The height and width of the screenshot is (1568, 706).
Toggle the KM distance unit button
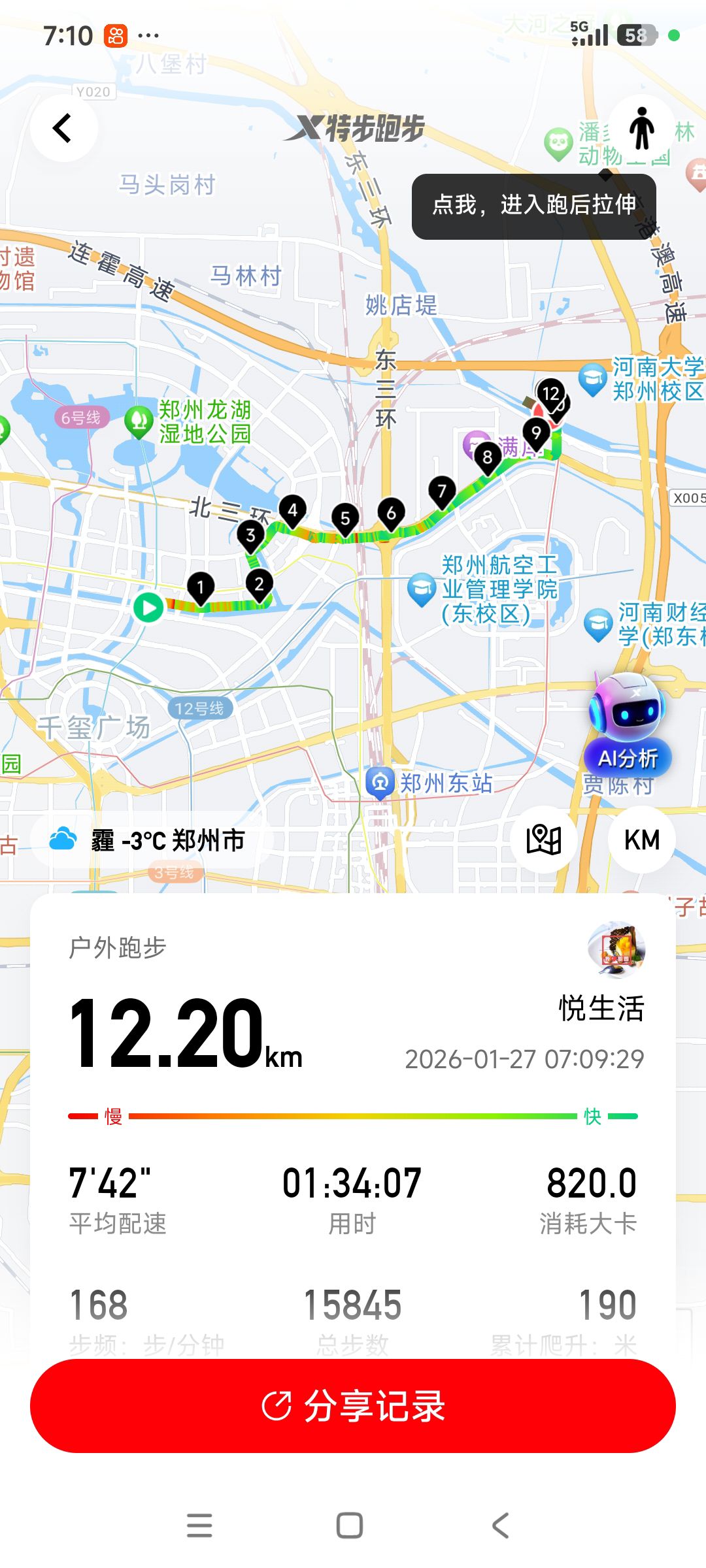[x=641, y=840]
